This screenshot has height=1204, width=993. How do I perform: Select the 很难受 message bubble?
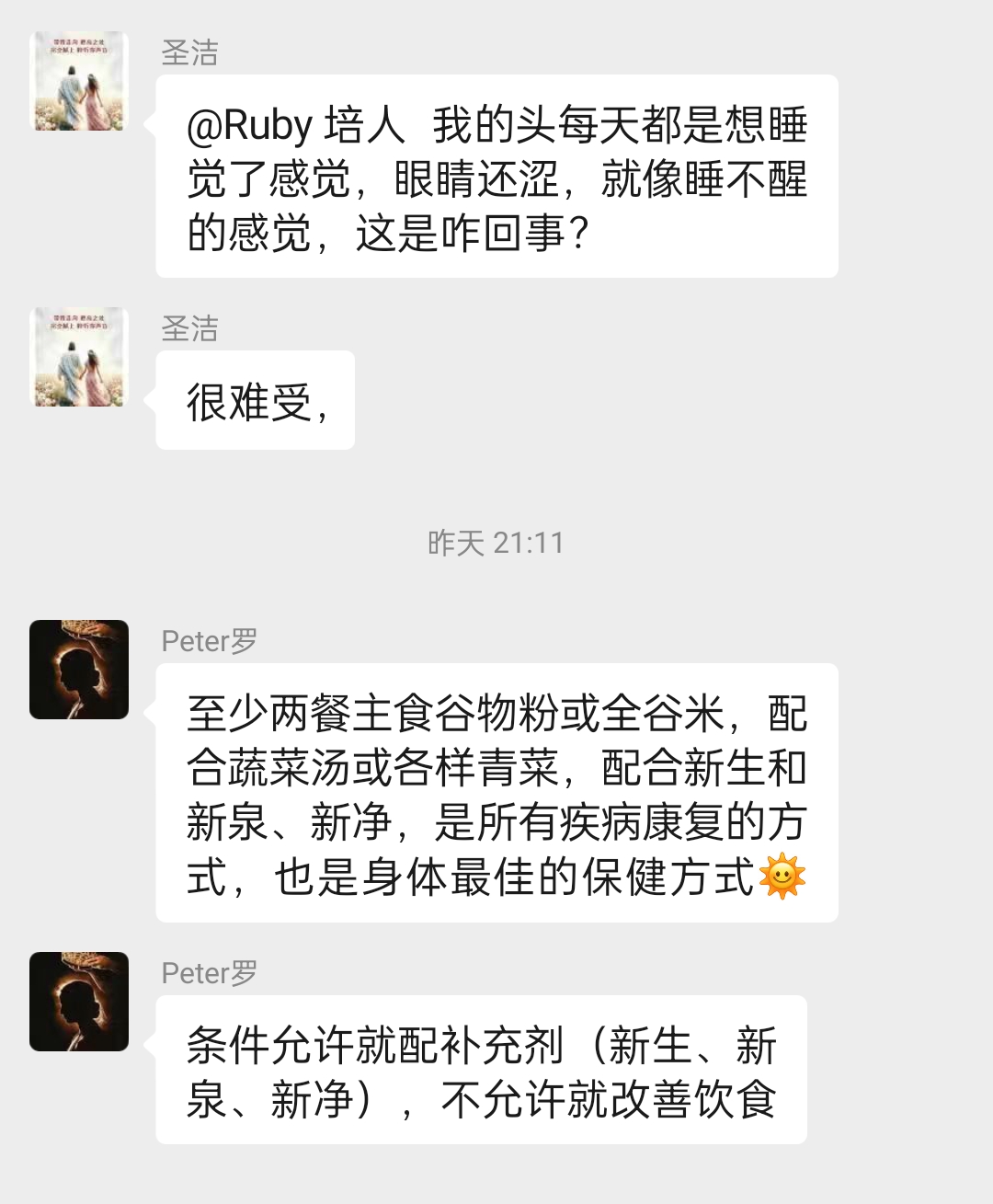click(x=255, y=399)
